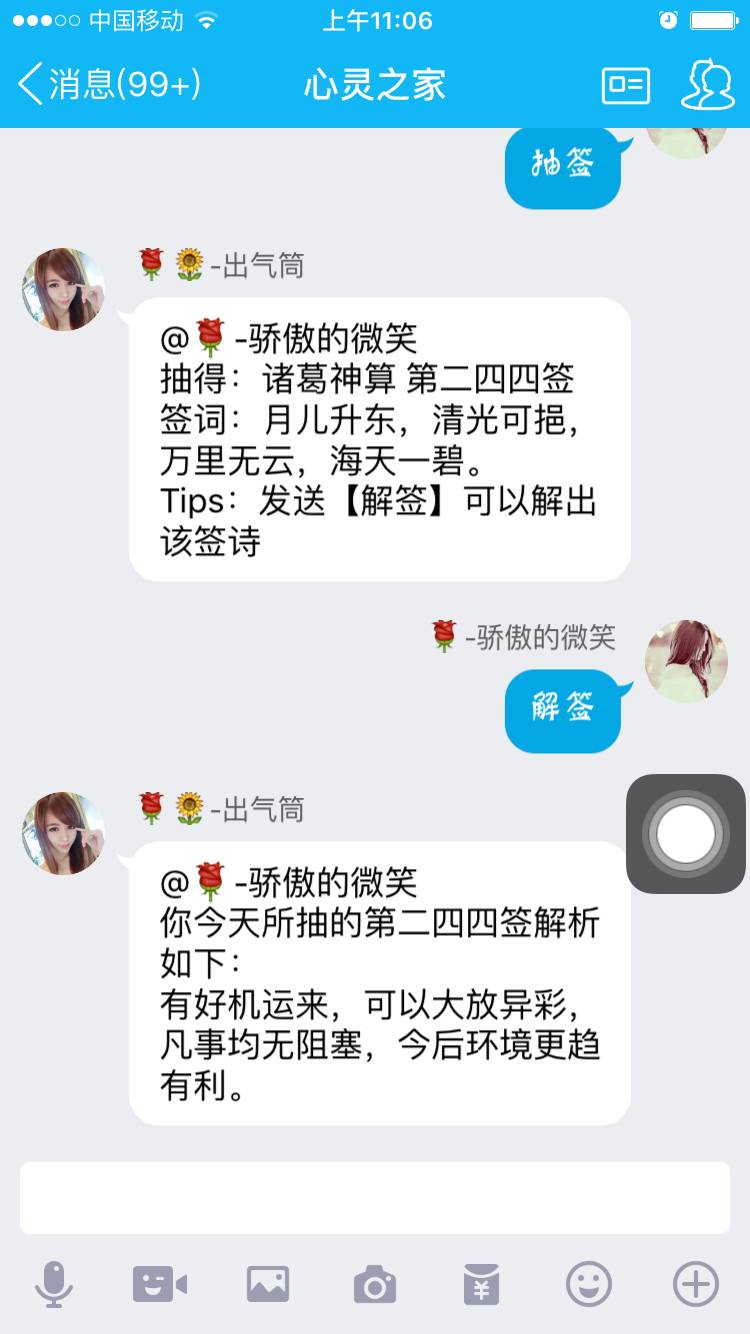The height and width of the screenshot is (1334, 750).
Task: Tap the AssistiveTouch floating button
Action: [x=686, y=833]
